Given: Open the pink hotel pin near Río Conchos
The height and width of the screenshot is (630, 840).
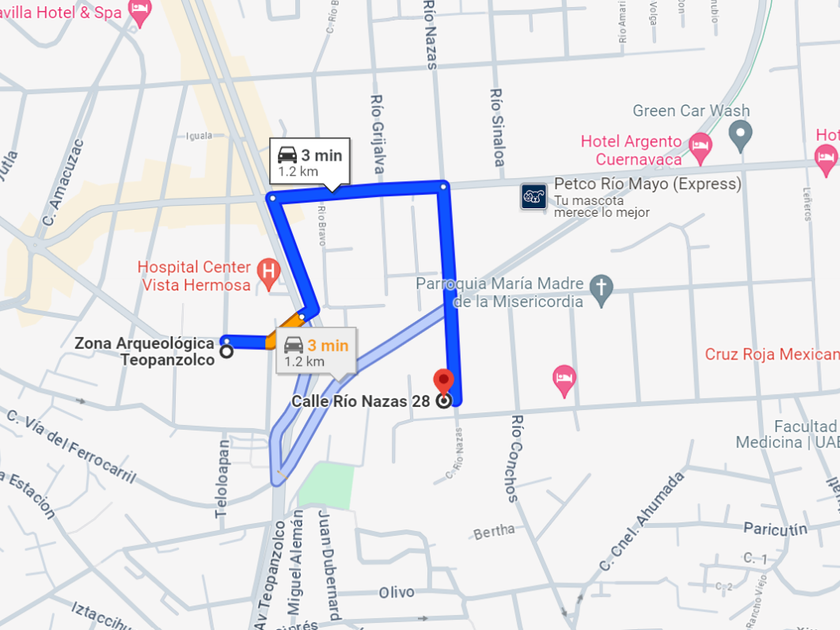Looking at the screenshot, I should (564, 380).
